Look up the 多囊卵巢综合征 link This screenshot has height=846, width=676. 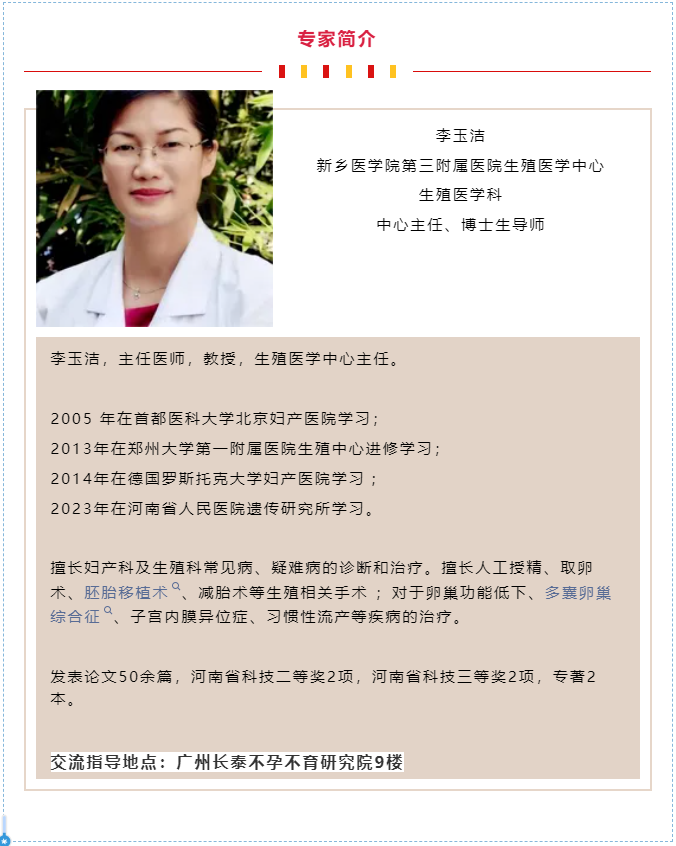[577, 593]
